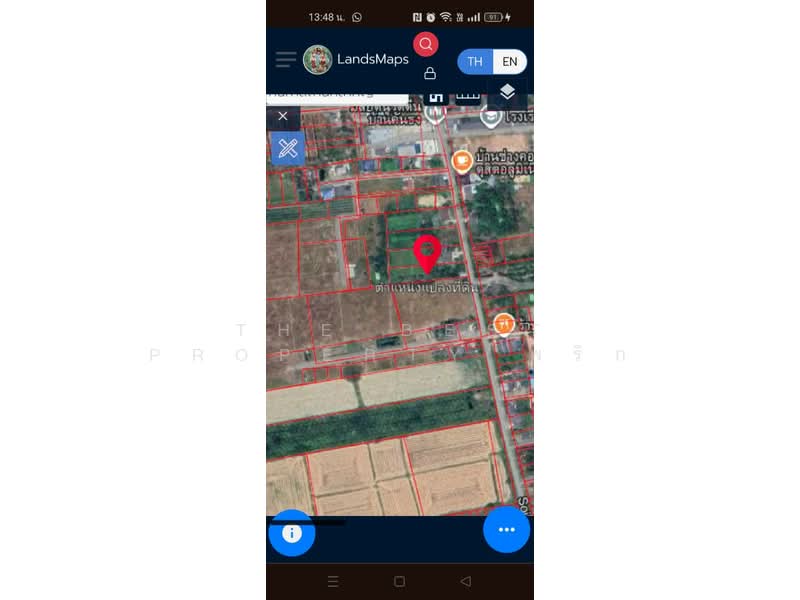
Task: Close the search panel with X
Action: point(283,116)
